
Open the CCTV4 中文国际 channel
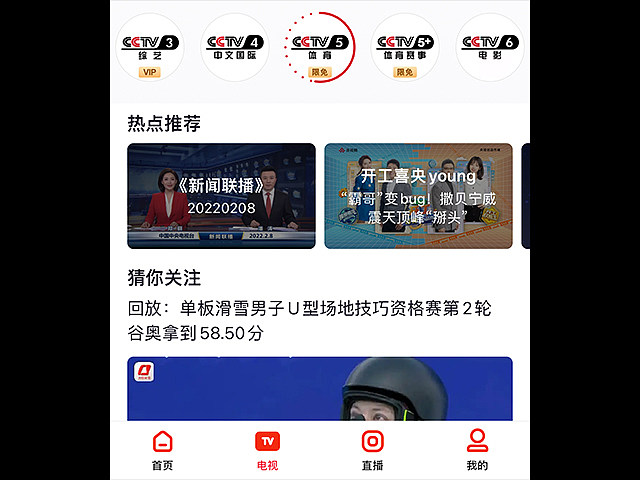pyautogui.click(x=235, y=47)
